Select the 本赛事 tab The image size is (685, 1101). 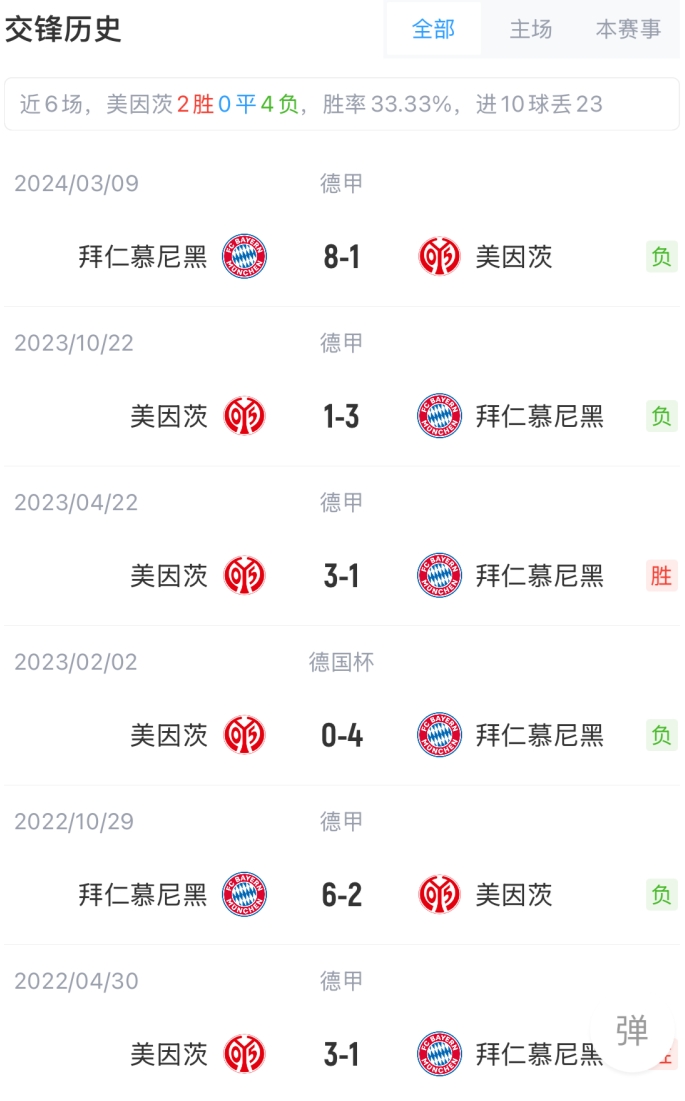[x=628, y=29]
